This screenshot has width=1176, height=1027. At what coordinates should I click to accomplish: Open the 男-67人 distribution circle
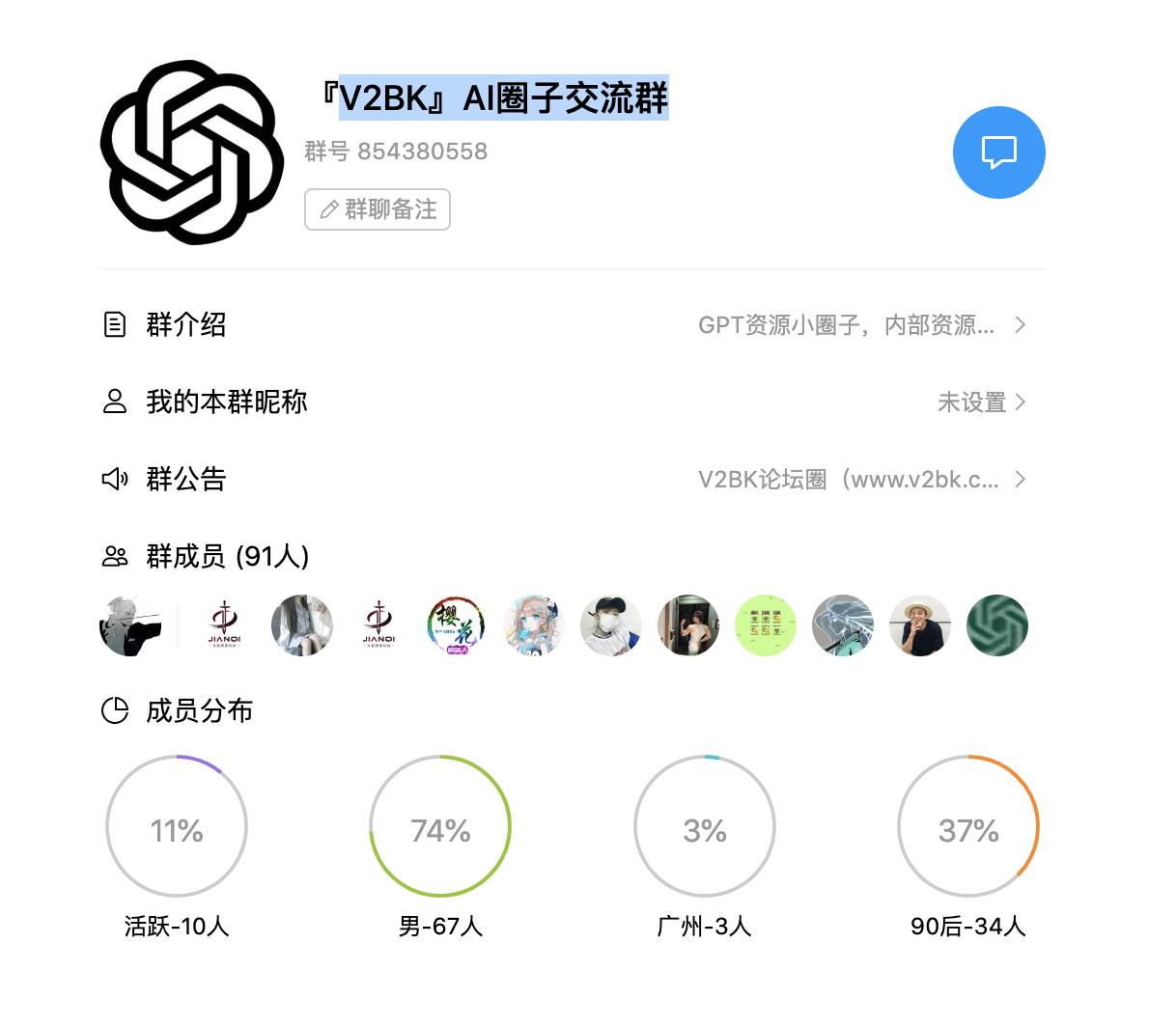point(440,827)
